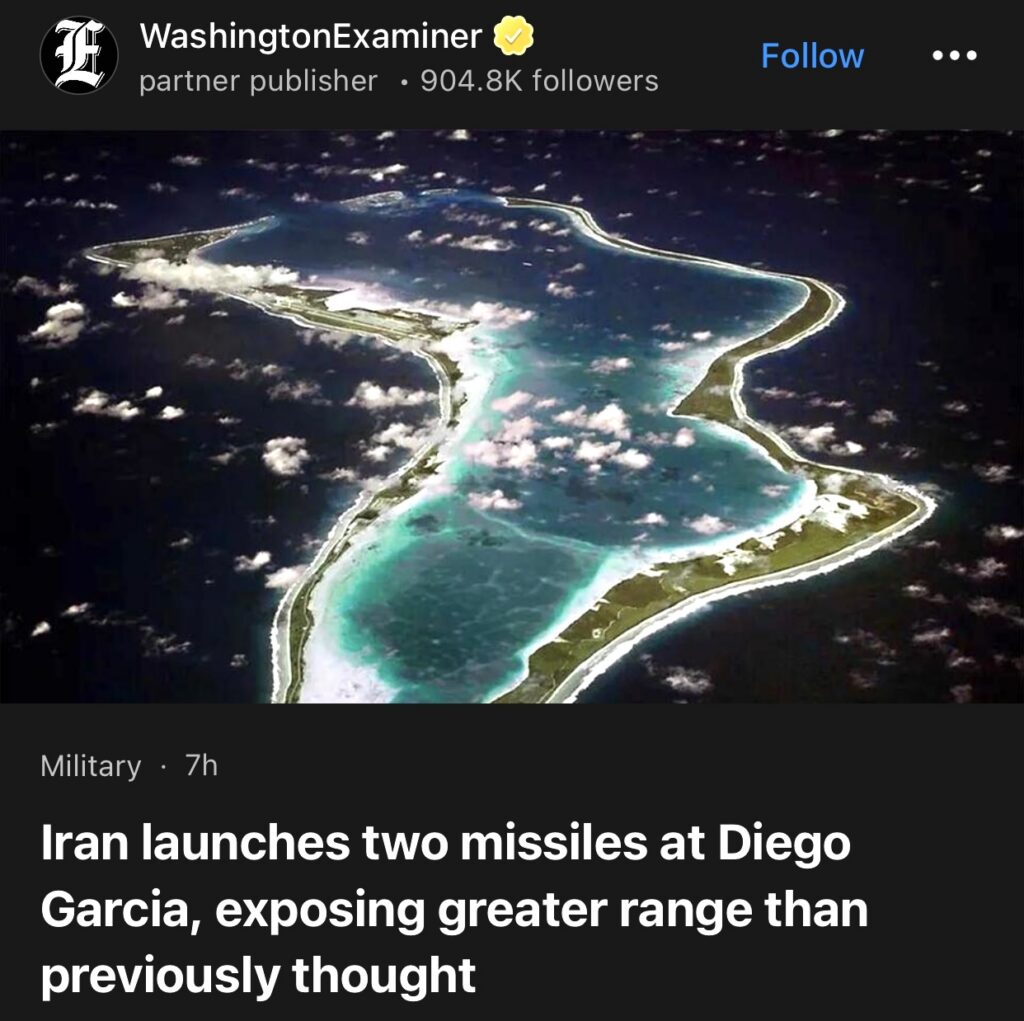
Task: Follow WashingtonExaminer publisher
Action: (811, 55)
